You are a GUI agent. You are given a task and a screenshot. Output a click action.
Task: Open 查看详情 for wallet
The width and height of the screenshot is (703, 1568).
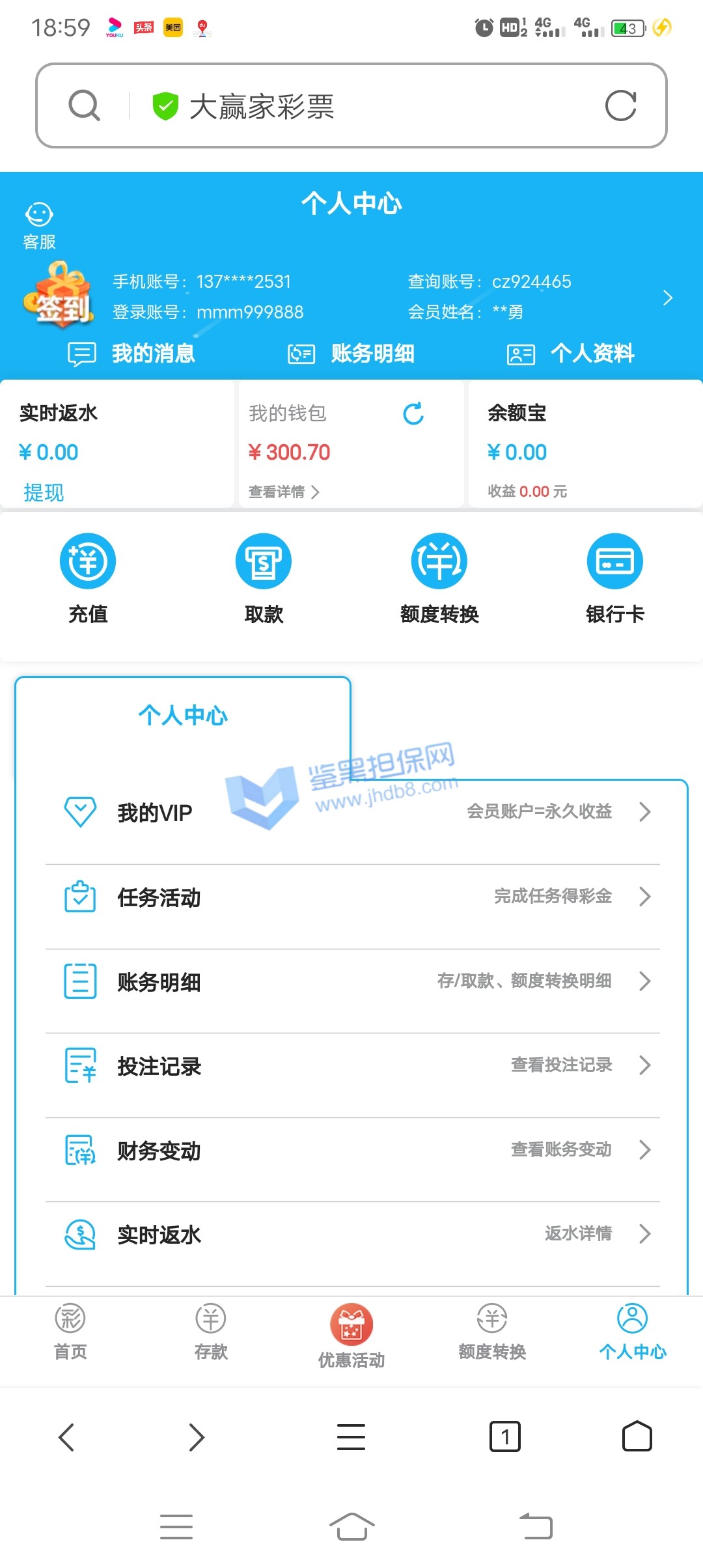(x=284, y=492)
